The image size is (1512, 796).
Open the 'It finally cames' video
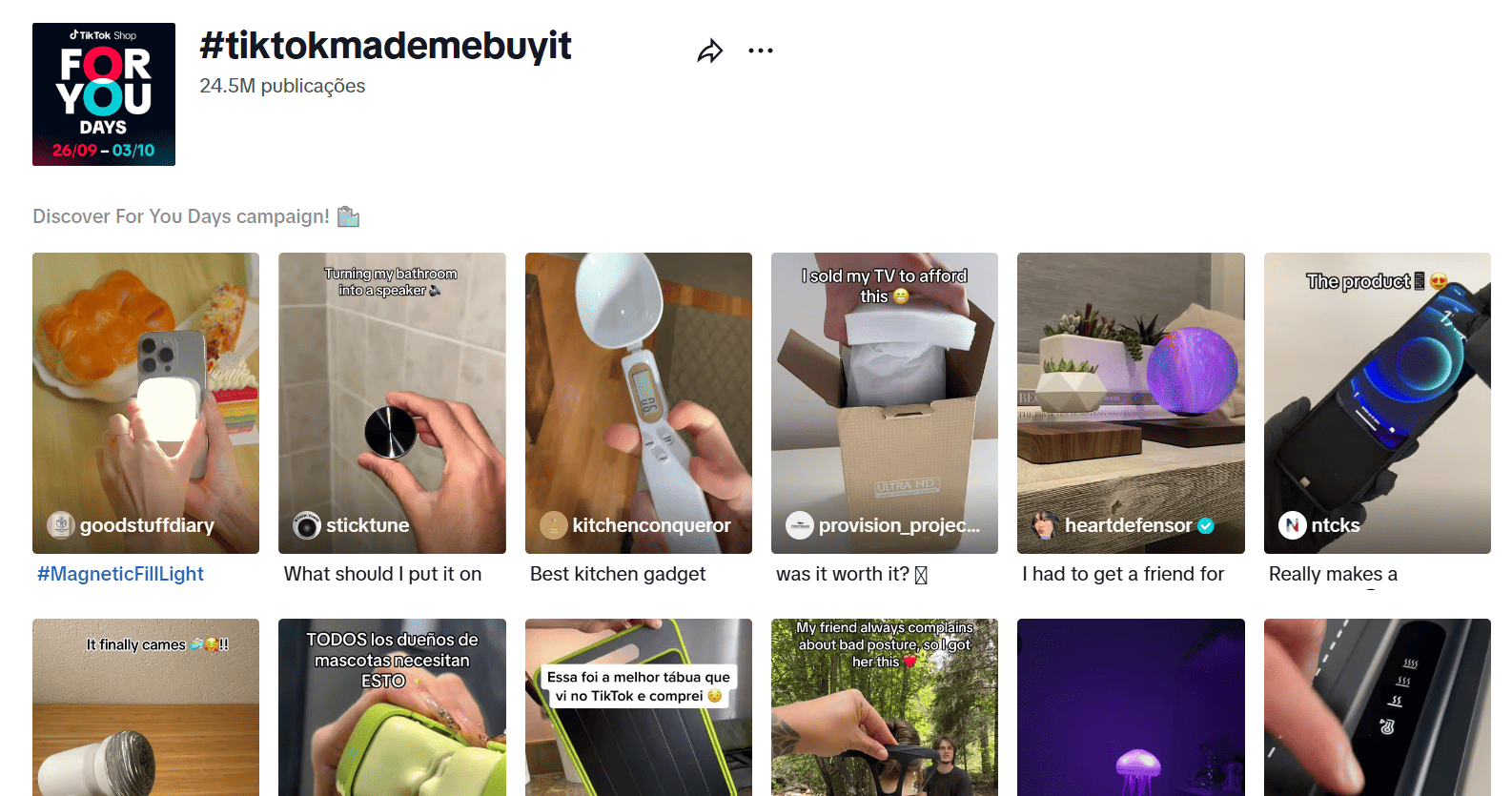(146, 710)
